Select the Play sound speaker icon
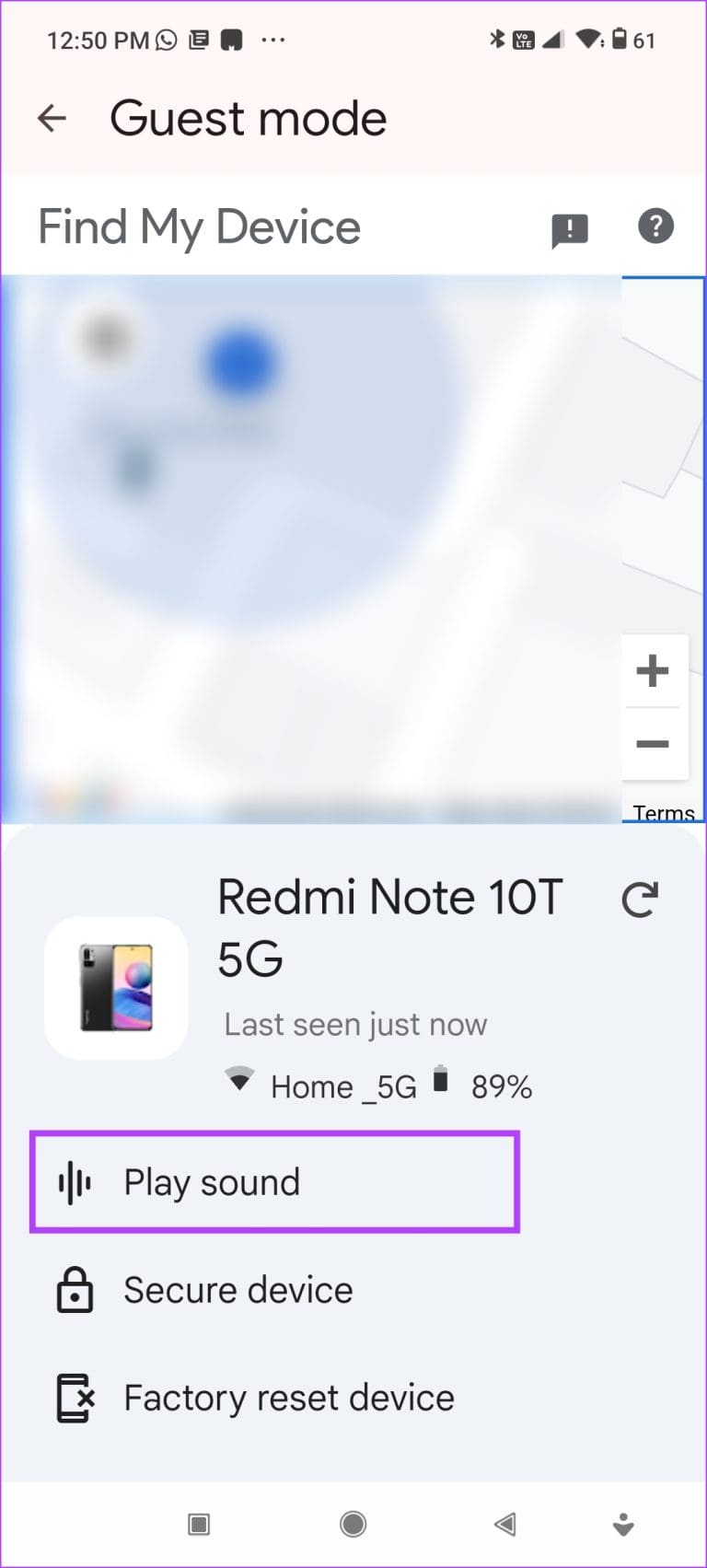Image resolution: width=707 pixels, height=1568 pixels. click(x=75, y=1182)
